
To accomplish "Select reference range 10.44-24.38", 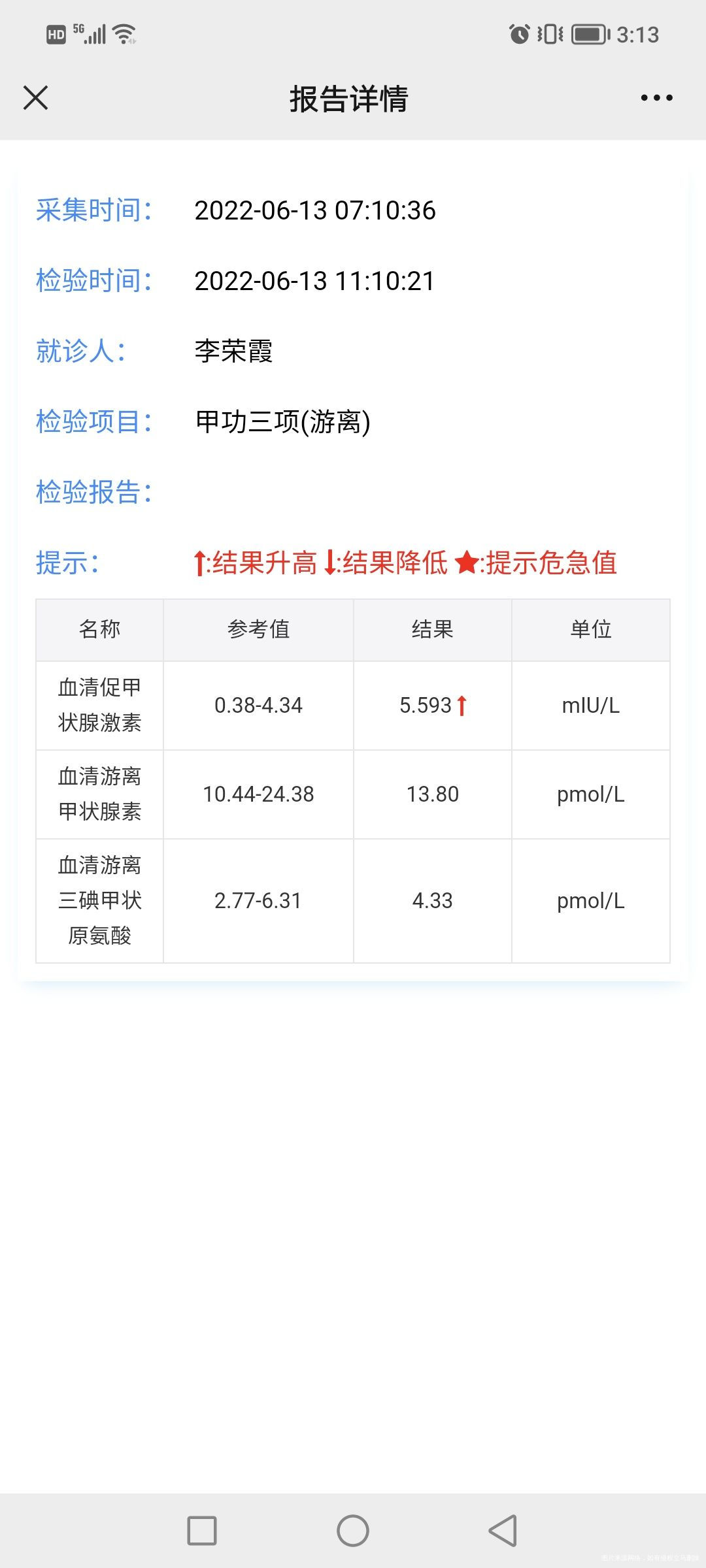I will click(x=258, y=794).
